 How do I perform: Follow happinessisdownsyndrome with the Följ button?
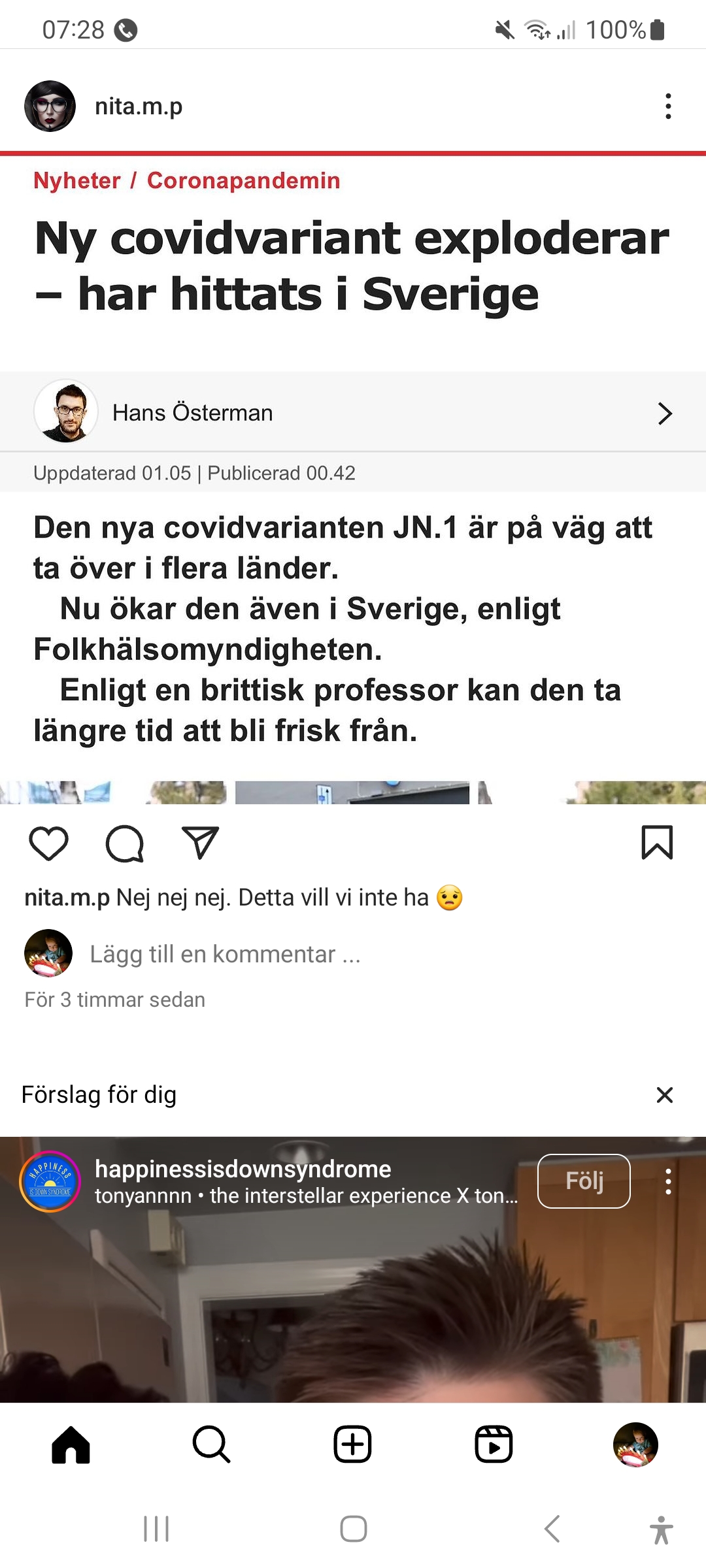pyautogui.click(x=583, y=1181)
